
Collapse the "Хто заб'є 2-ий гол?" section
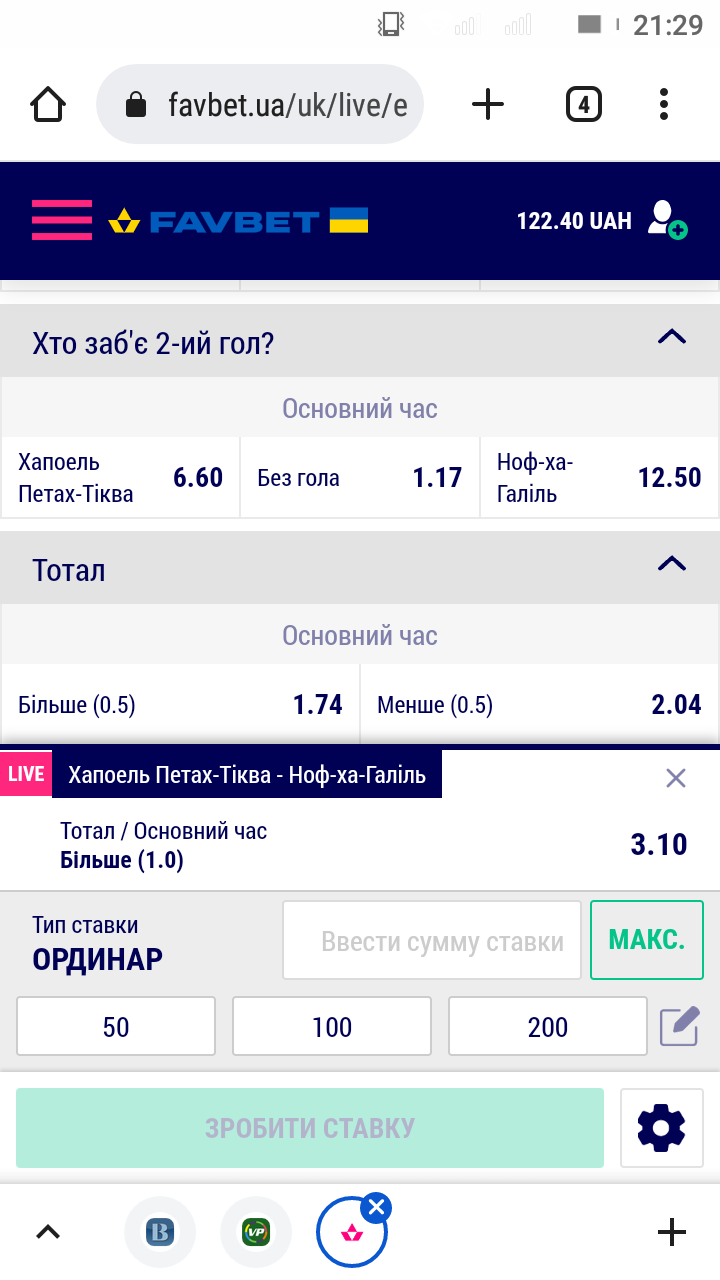point(672,338)
